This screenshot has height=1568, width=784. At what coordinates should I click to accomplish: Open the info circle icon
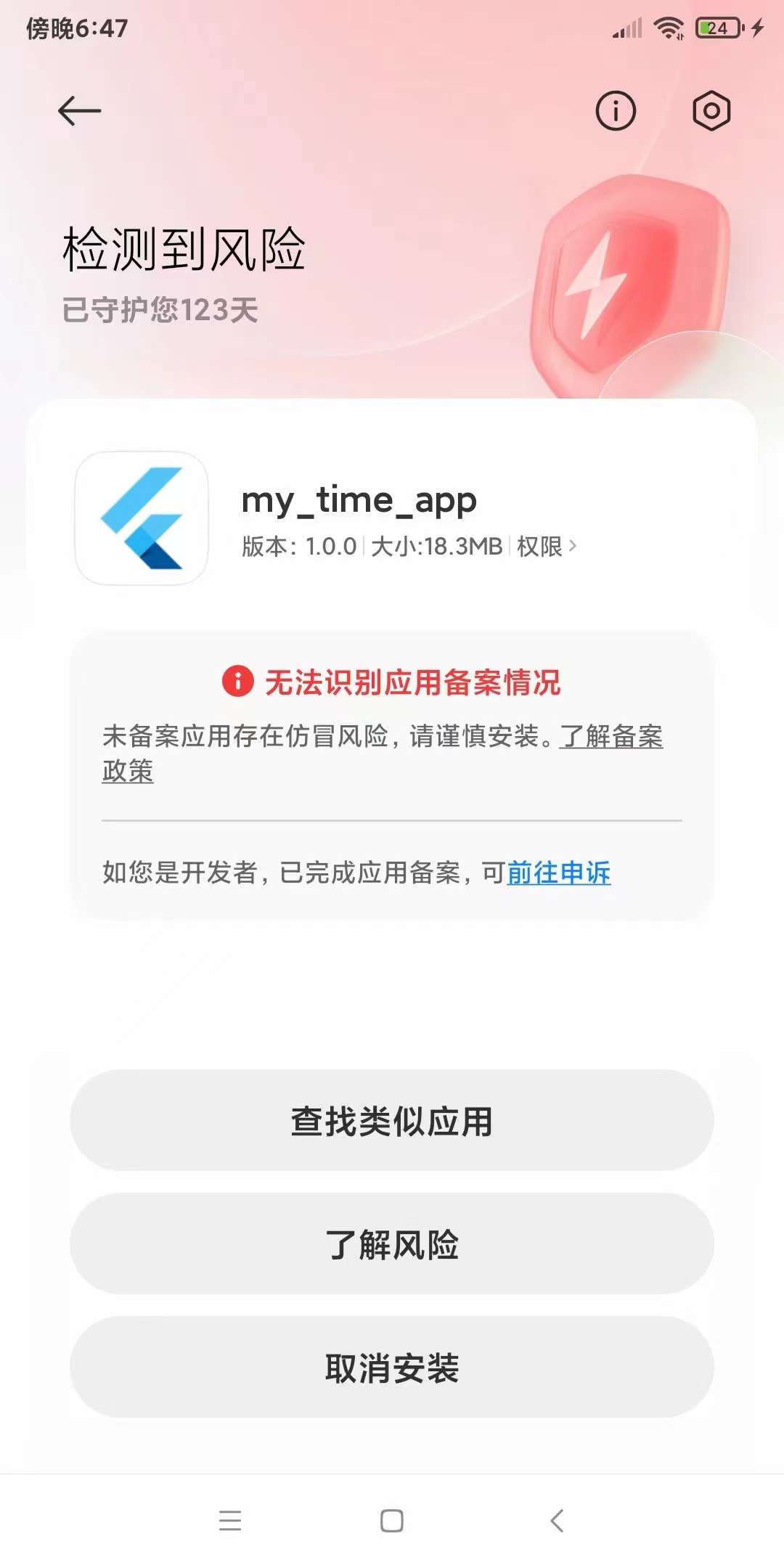coord(616,111)
